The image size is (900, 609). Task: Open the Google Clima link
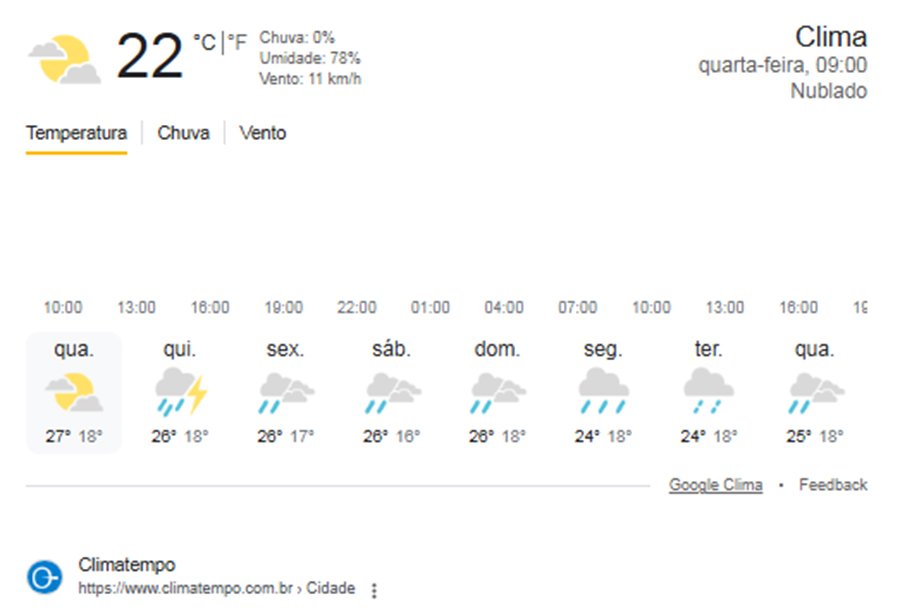pos(715,485)
